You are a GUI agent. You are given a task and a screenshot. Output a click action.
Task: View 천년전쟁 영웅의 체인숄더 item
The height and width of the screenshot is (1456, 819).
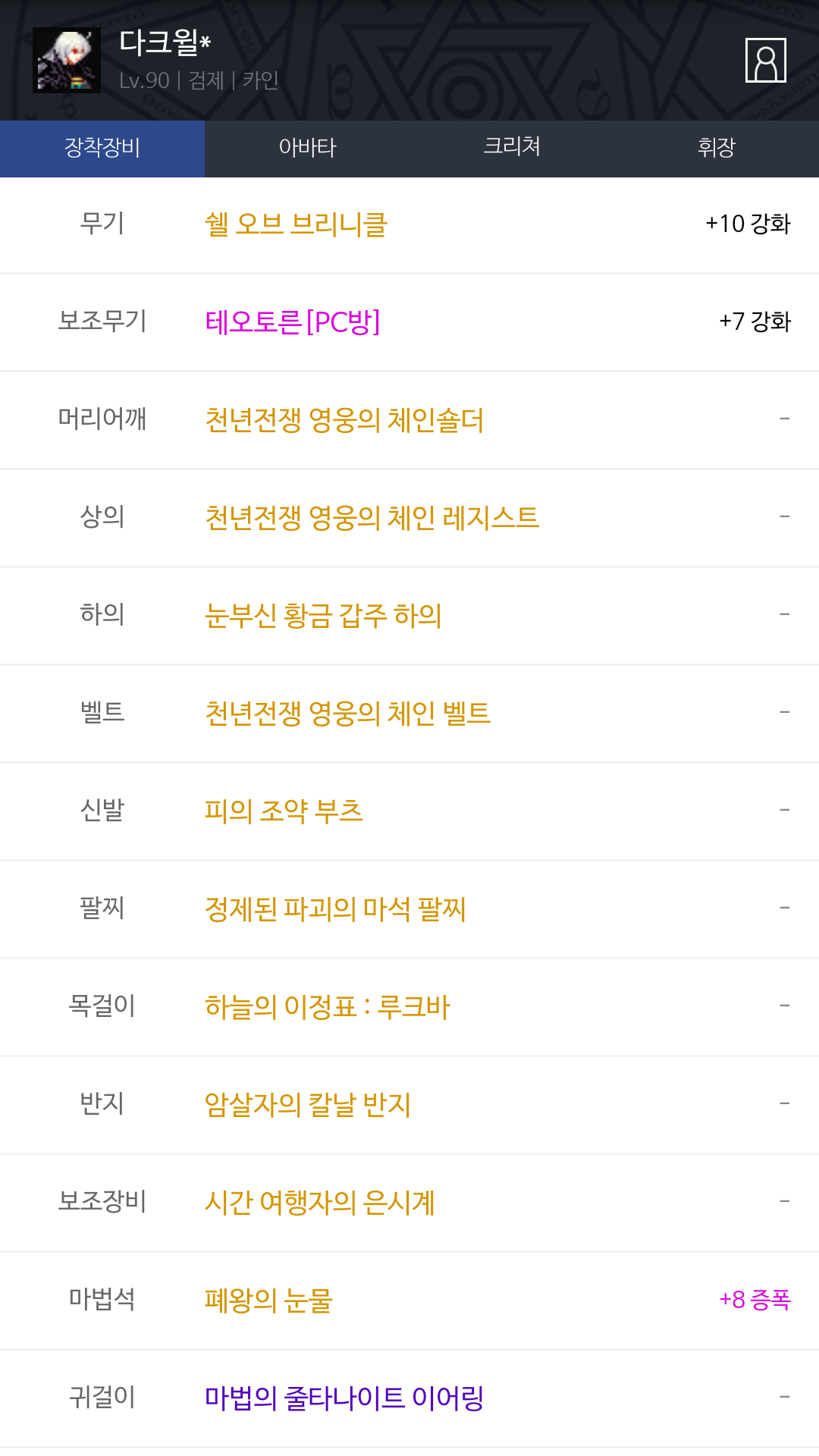click(x=344, y=419)
